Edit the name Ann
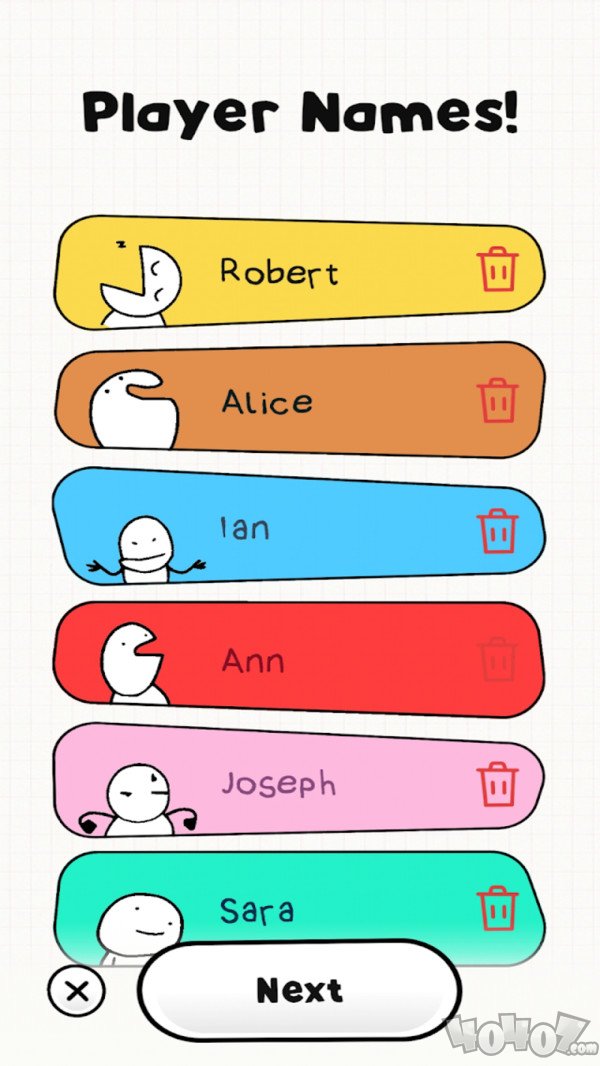The image size is (600, 1066). pos(253,661)
